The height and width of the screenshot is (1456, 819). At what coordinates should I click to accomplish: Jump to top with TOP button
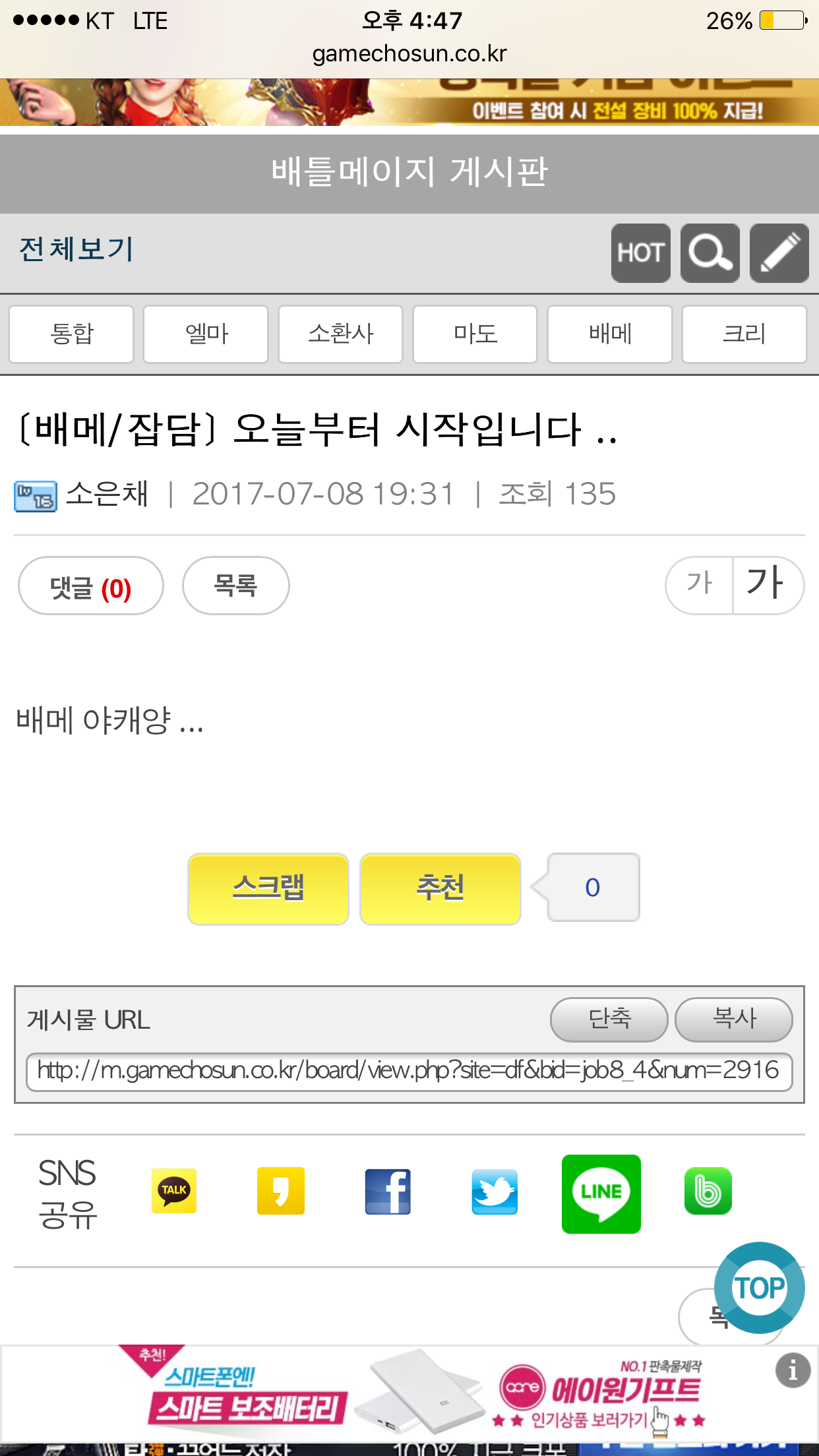coord(759,1287)
